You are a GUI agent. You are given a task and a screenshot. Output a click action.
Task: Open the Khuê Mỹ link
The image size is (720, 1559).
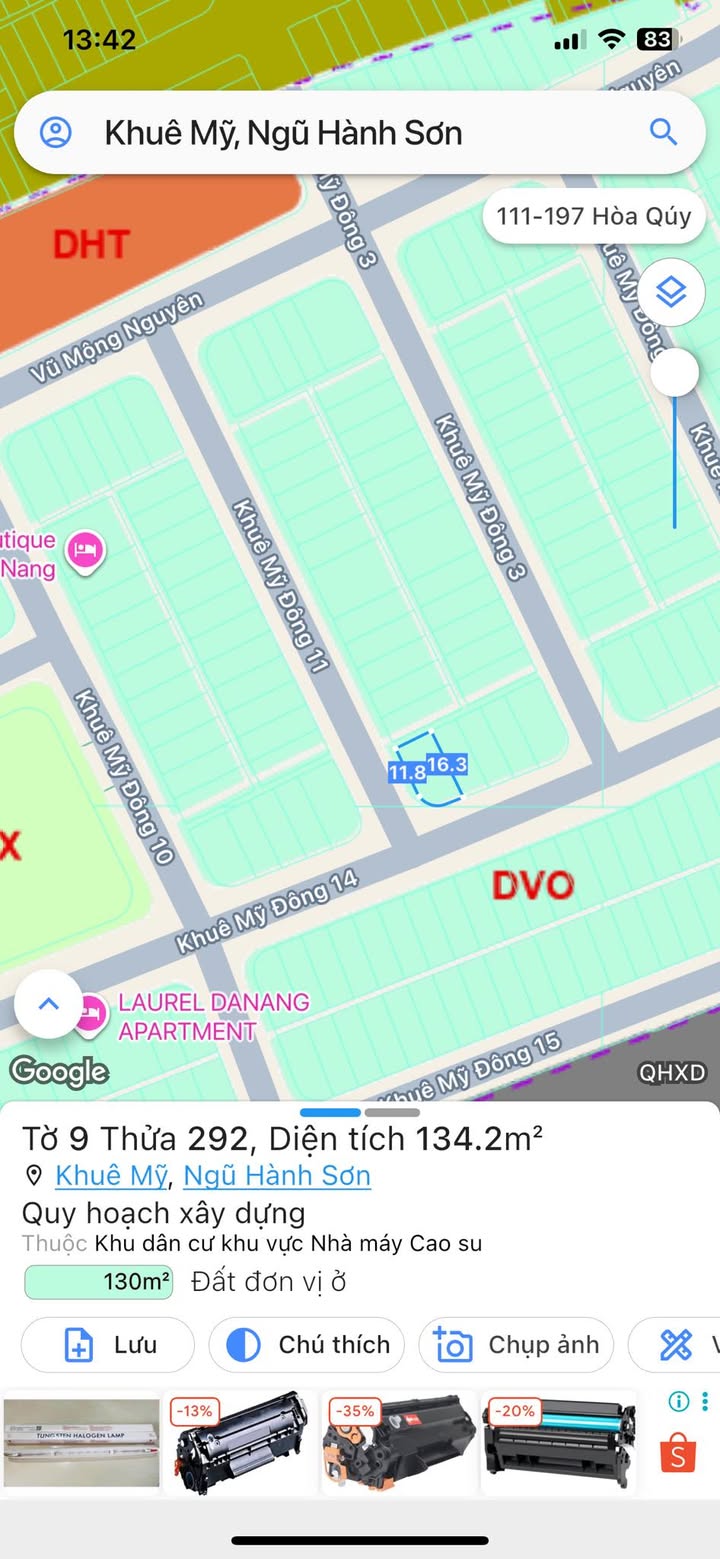(110, 1175)
